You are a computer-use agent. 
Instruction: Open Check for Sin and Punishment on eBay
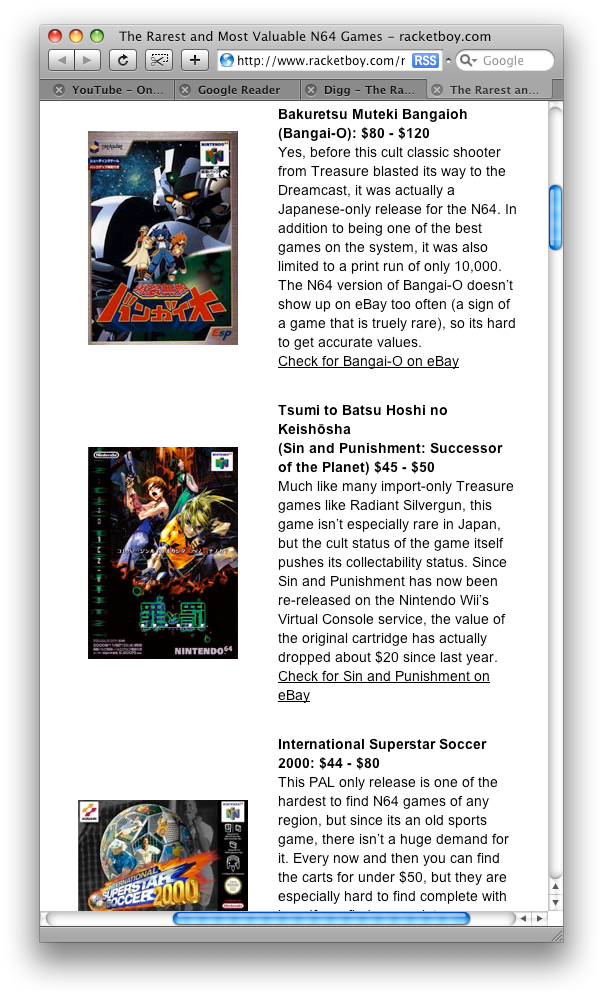coord(383,676)
